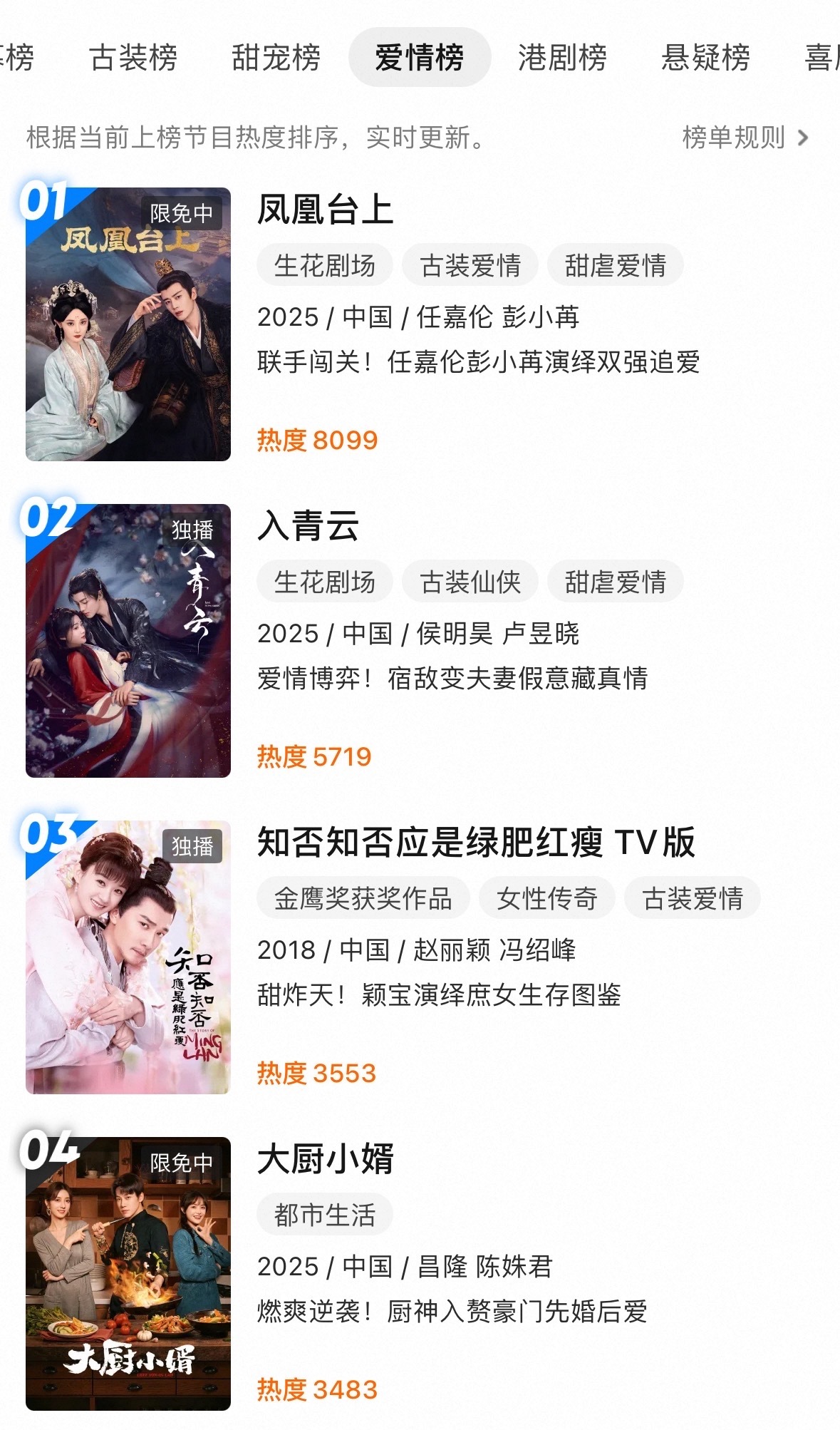This screenshot has height=1430, width=840.
Task: Open the drama 凤凰台上
Action: click(x=325, y=210)
